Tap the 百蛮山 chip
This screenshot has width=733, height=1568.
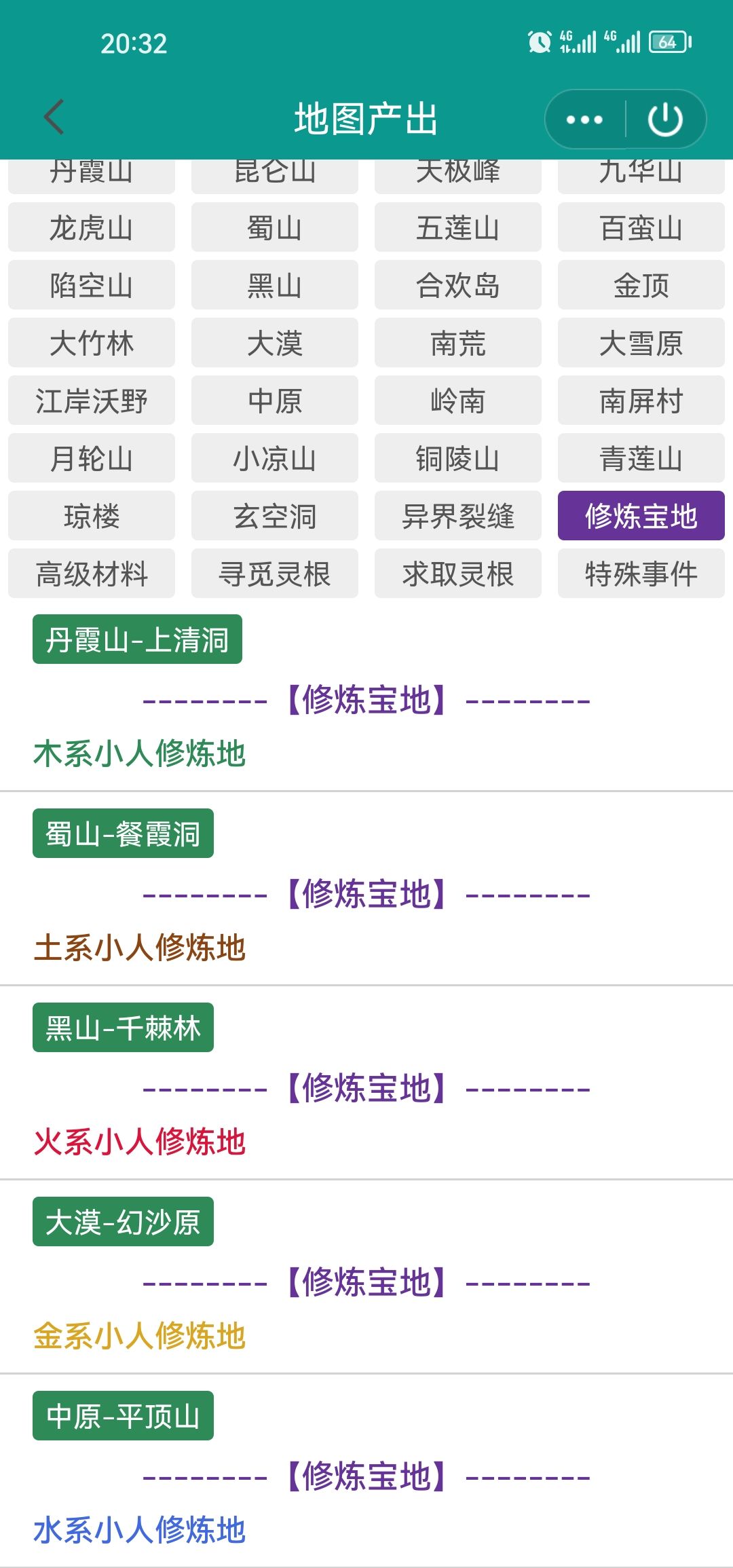tap(641, 227)
